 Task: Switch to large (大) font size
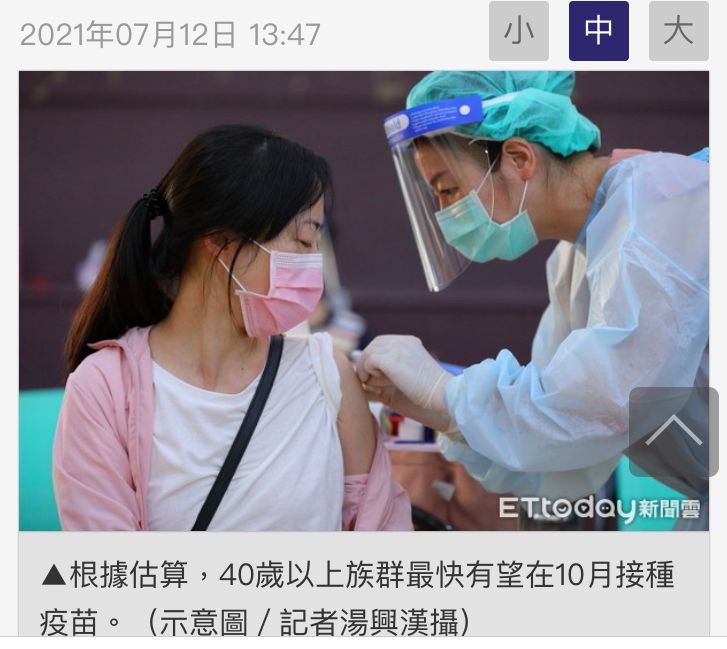tap(678, 31)
